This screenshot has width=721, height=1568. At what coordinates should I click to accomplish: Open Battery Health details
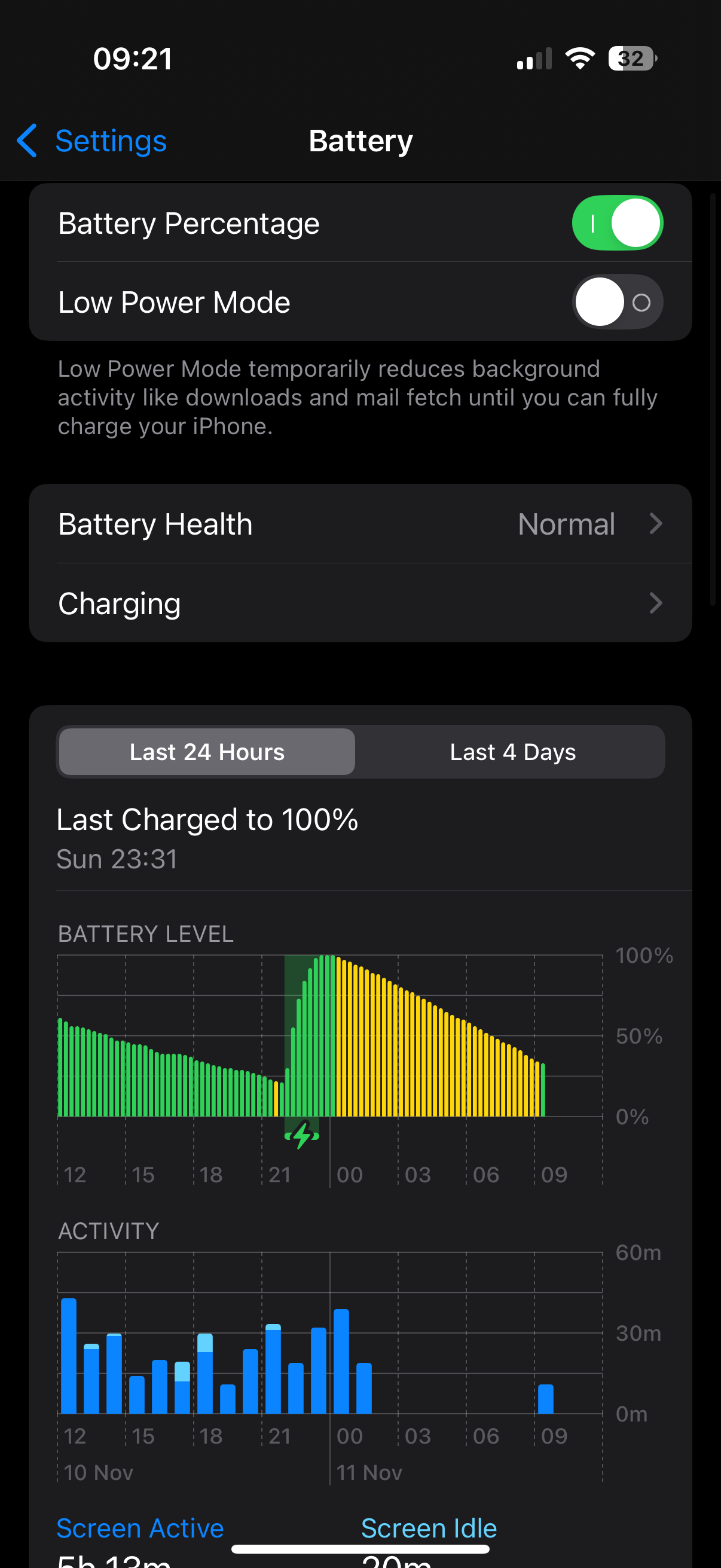(x=360, y=524)
